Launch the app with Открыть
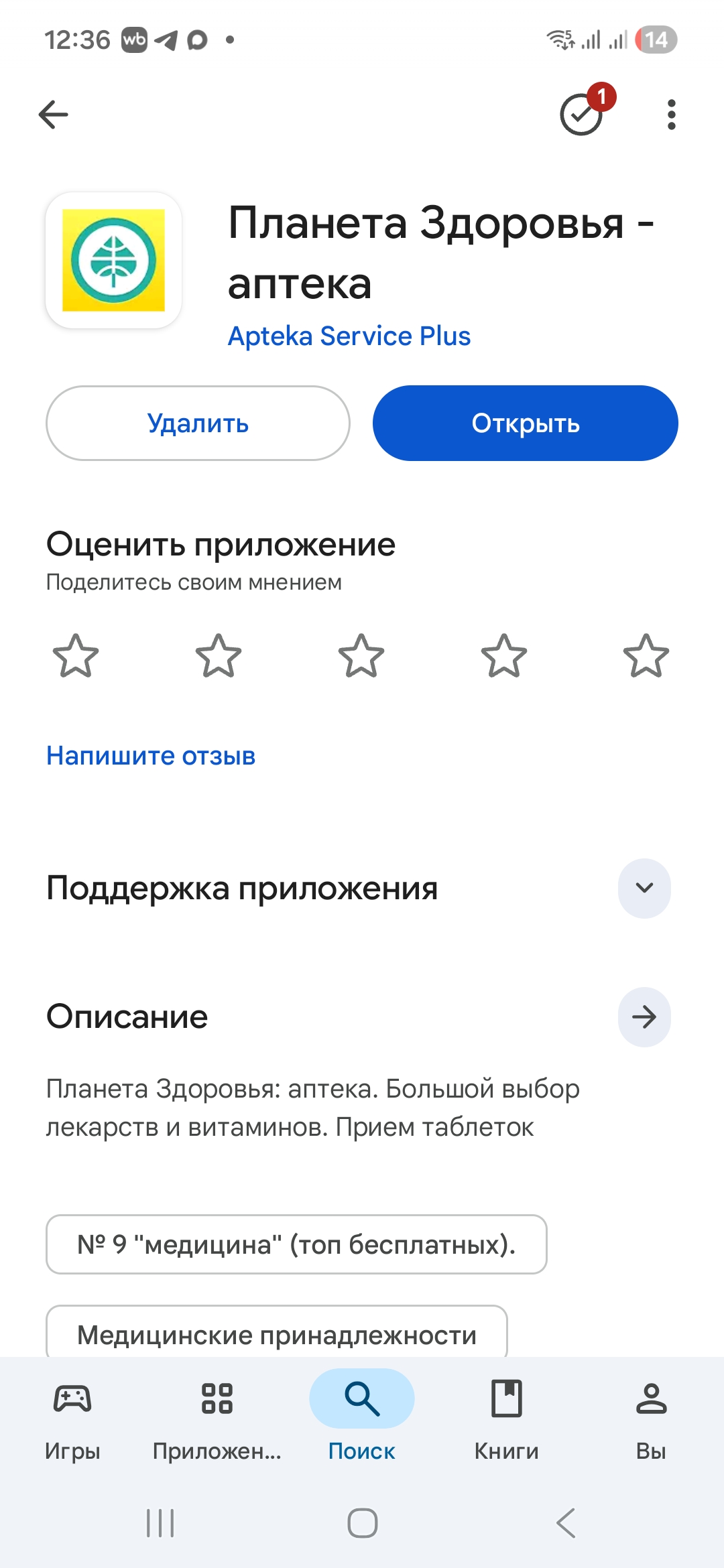 coord(525,423)
